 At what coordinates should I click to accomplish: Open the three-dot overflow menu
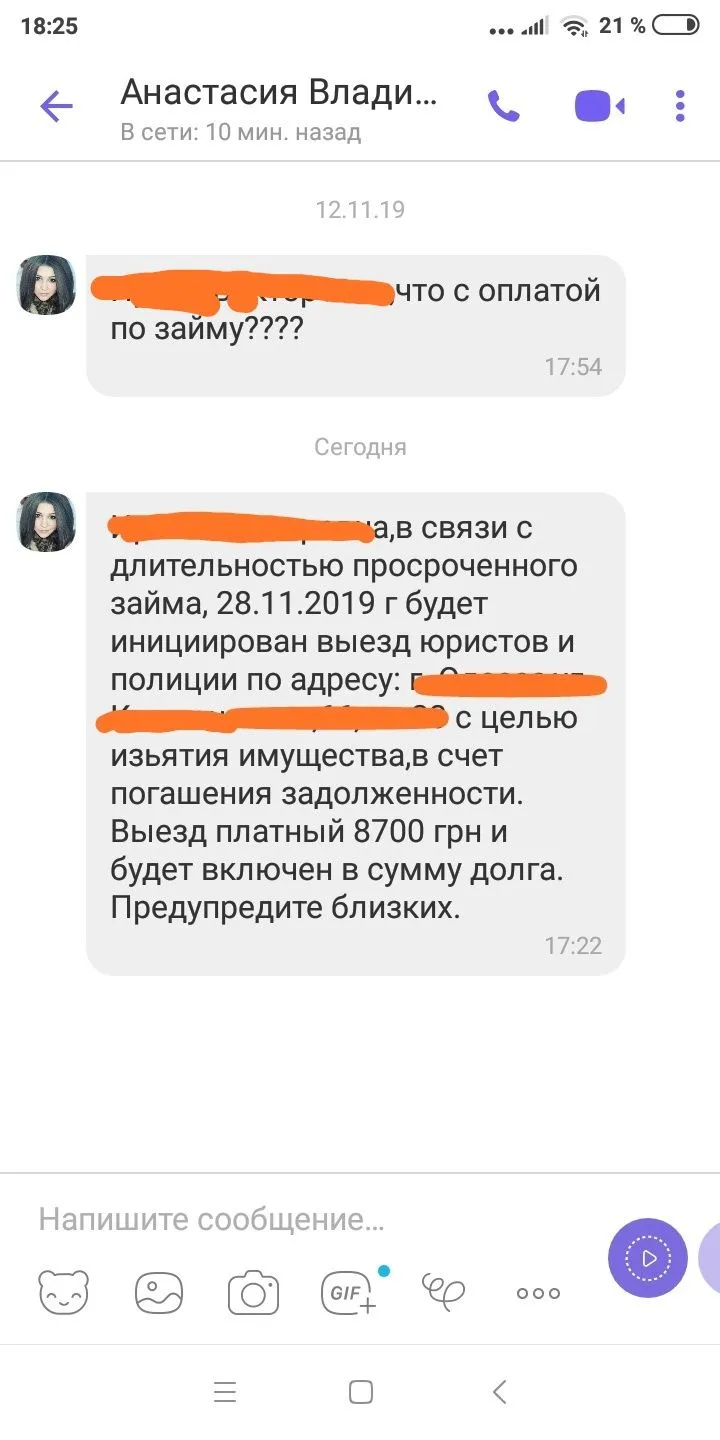pos(680,106)
